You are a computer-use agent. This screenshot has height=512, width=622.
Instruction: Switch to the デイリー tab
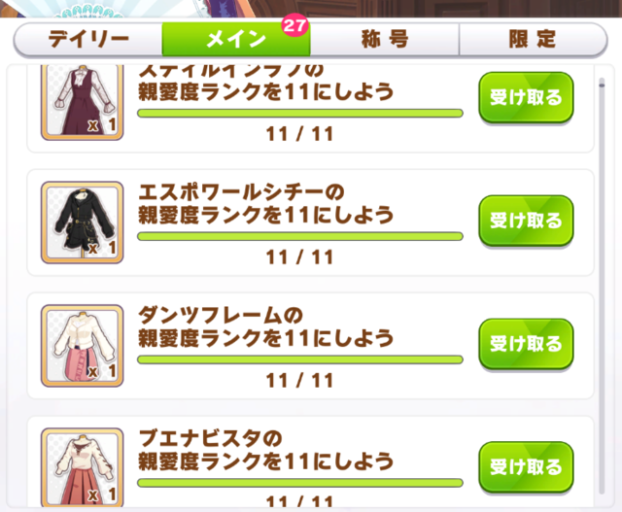tap(88, 40)
